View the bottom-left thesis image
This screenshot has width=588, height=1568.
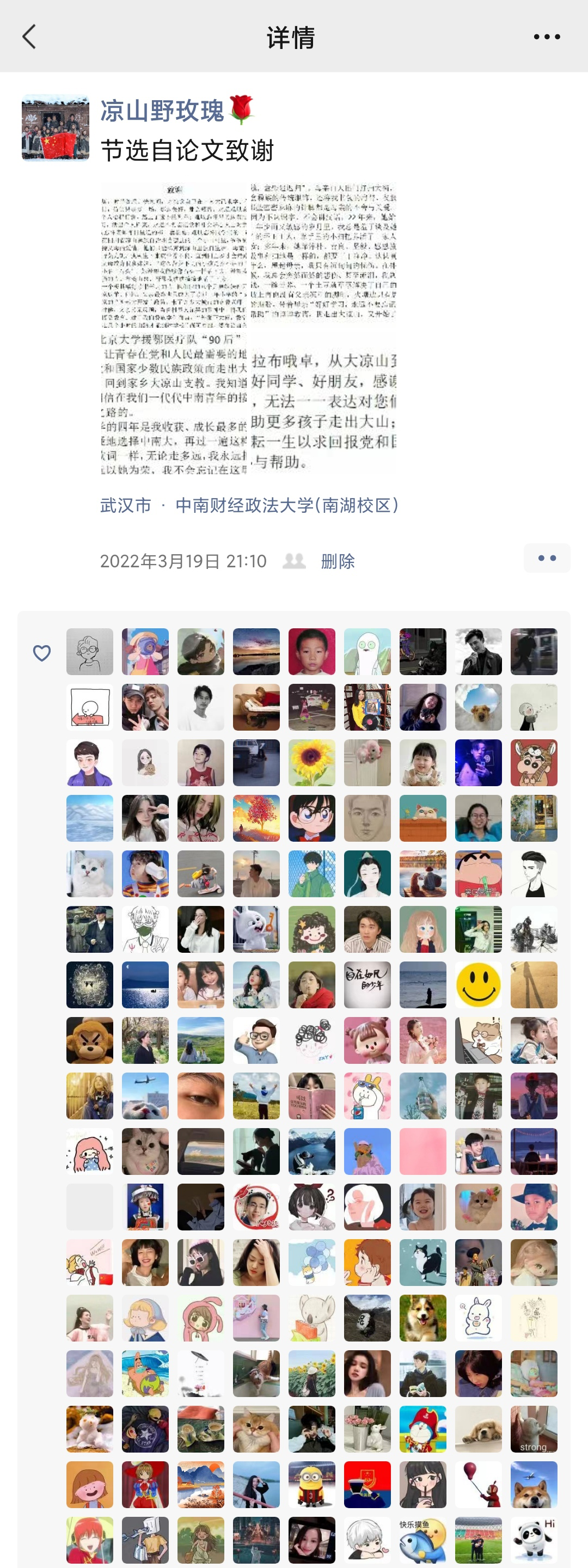(174, 402)
